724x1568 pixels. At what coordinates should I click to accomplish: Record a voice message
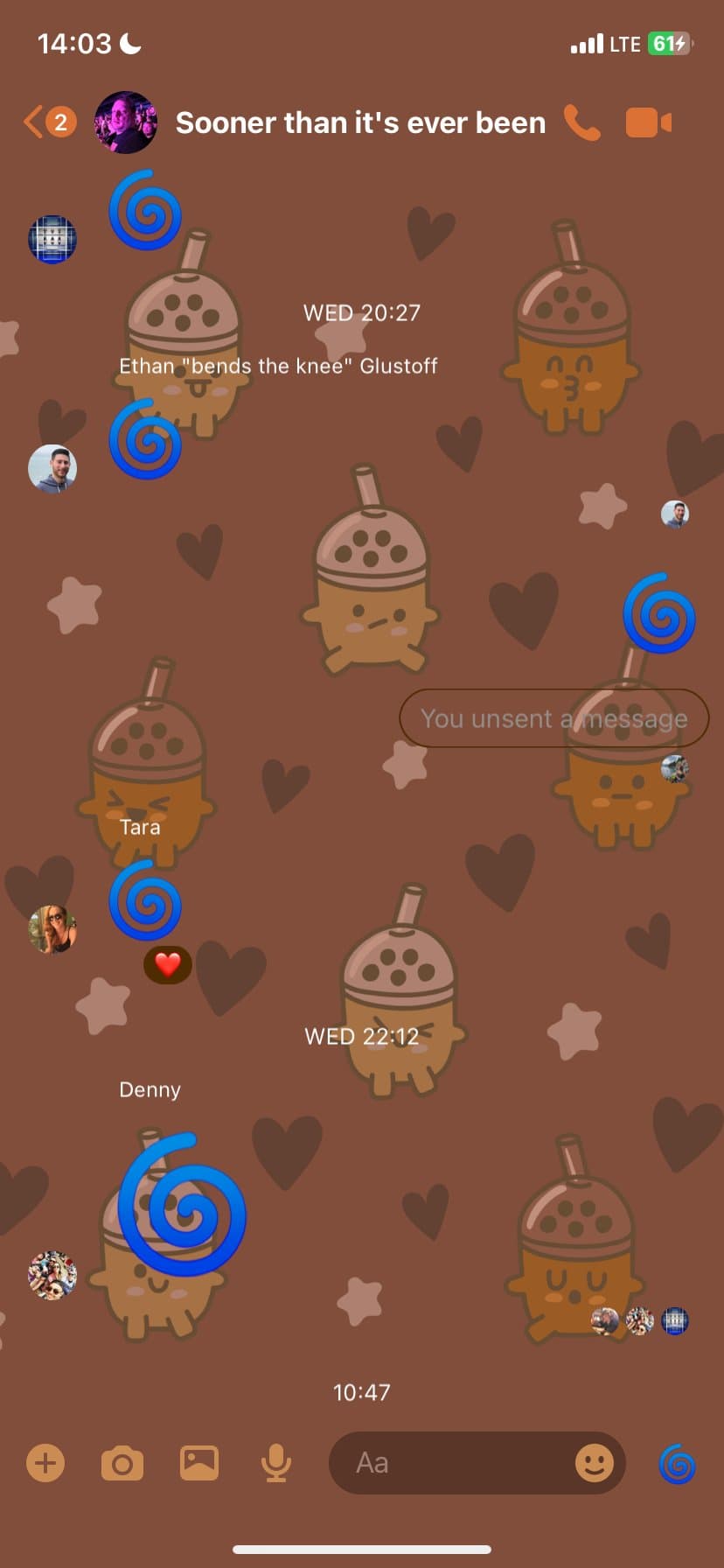(x=276, y=1463)
